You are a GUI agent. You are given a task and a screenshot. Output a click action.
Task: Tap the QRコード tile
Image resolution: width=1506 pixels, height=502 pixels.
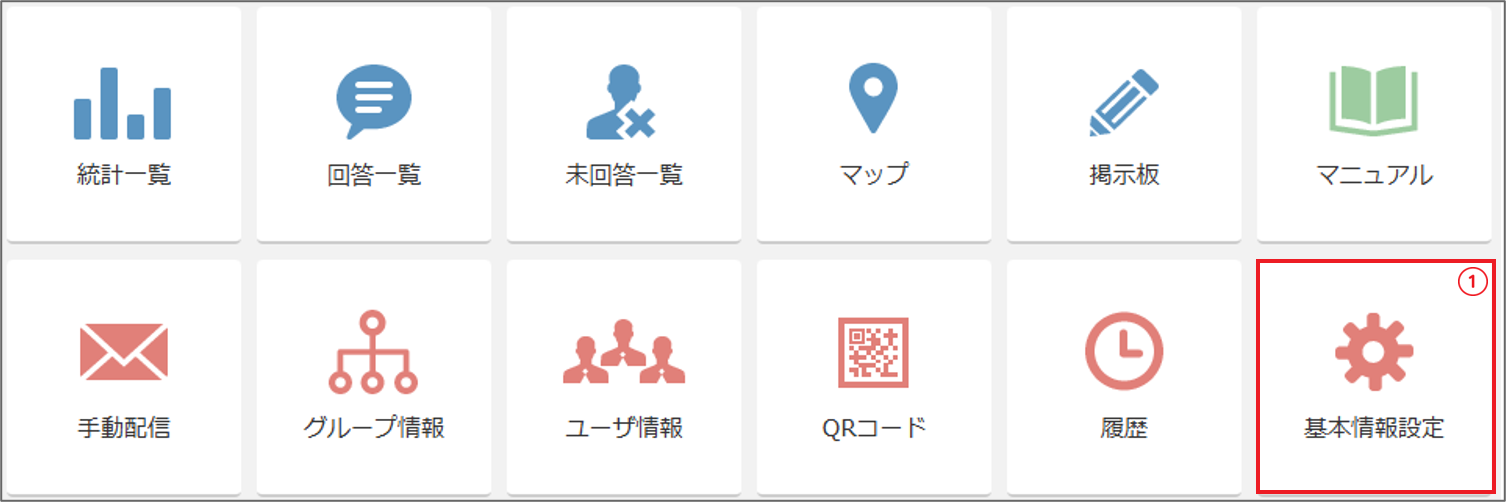pos(873,377)
